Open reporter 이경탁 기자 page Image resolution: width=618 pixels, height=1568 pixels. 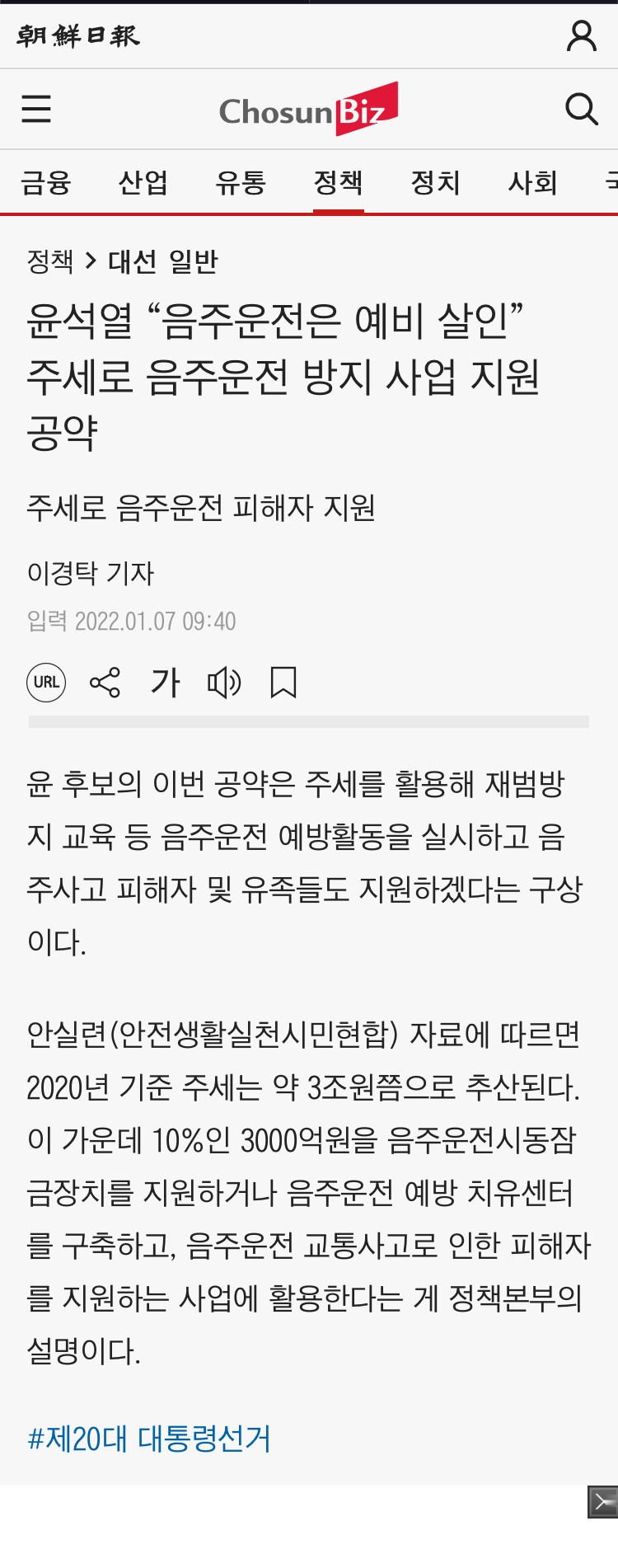91,573
